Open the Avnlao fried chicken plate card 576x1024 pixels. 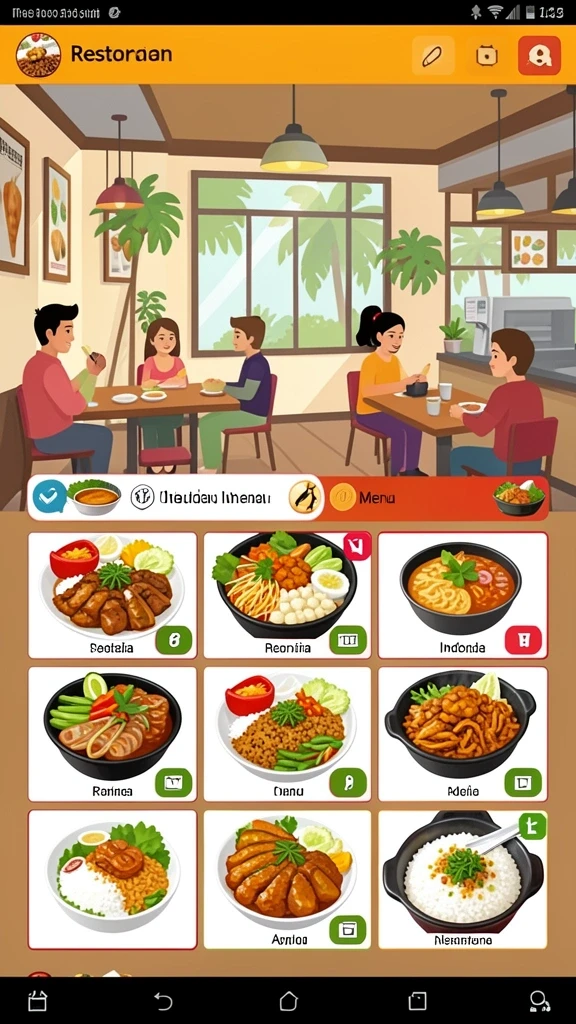[x=287, y=880]
